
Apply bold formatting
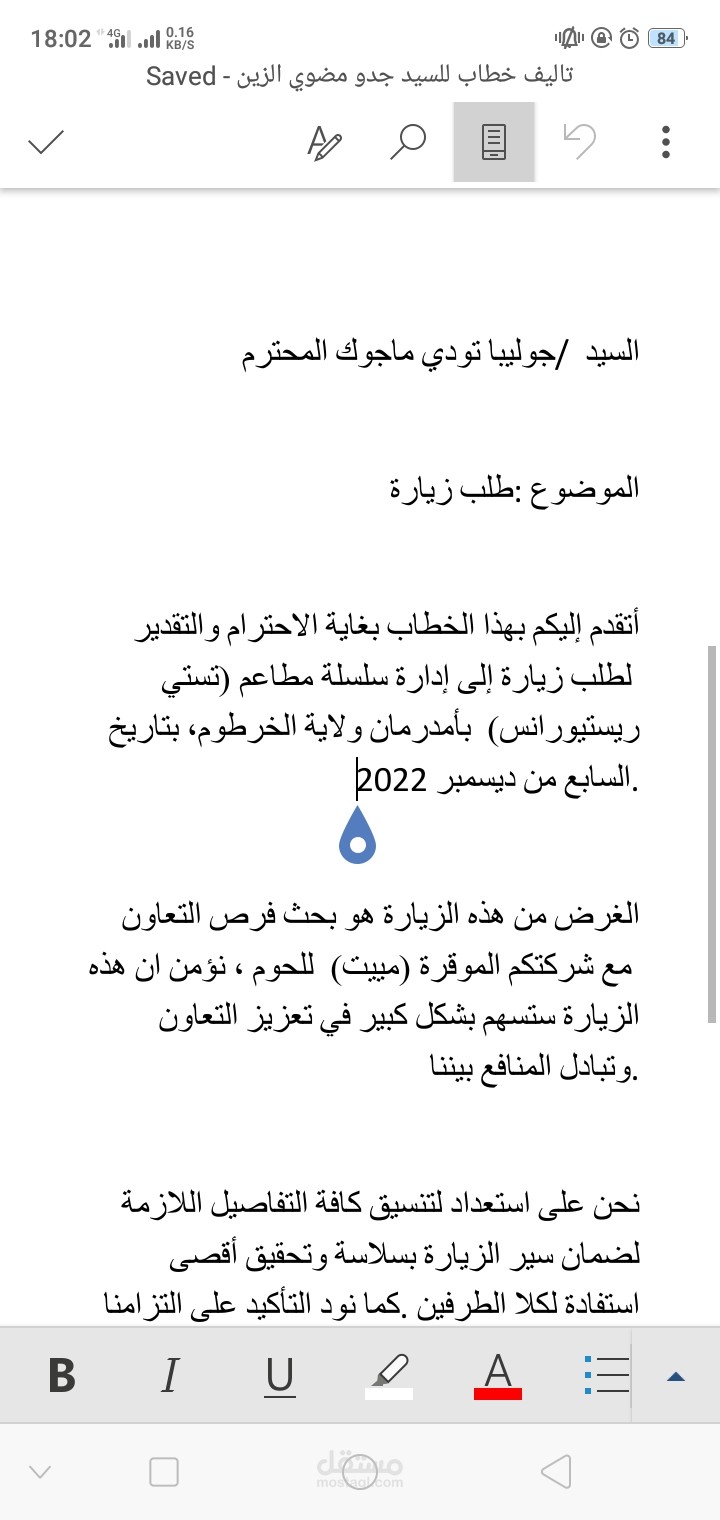[x=62, y=1376]
